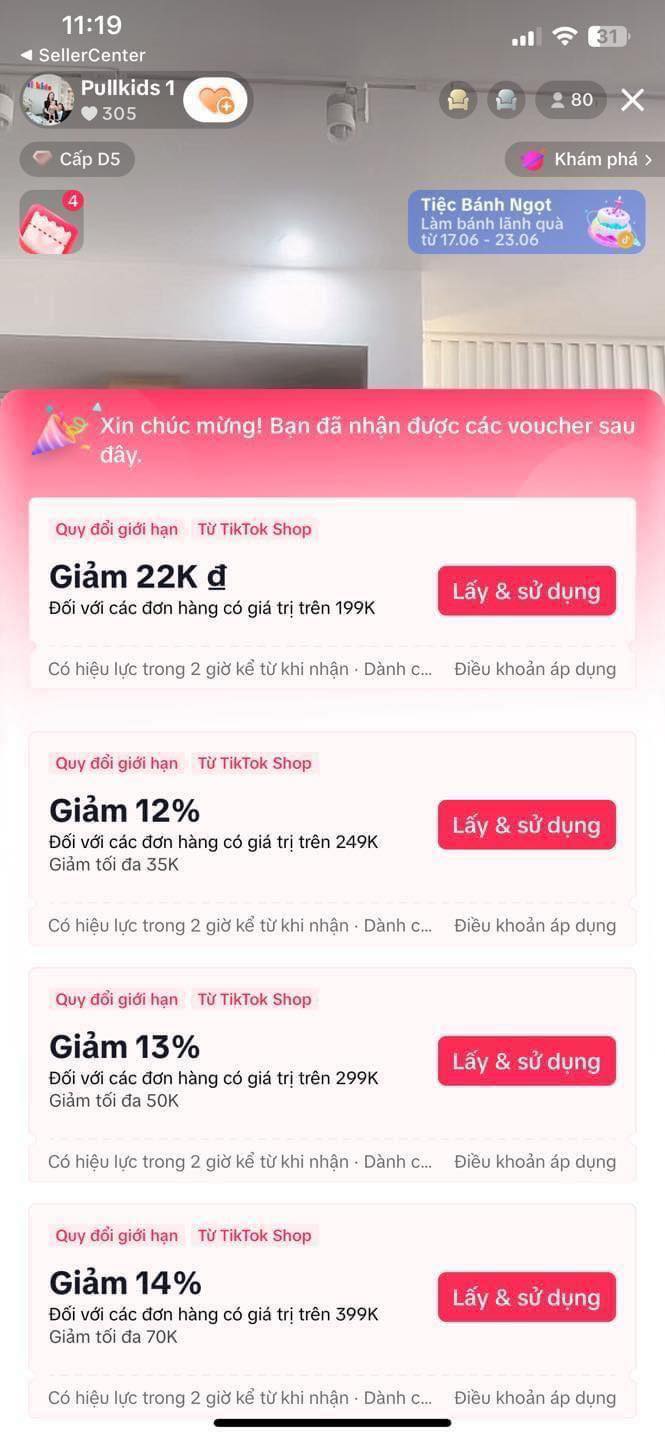665x1440 pixels.
Task: Follow Pullkids 1 with the heart-plus button
Action: pyautogui.click(x=215, y=100)
